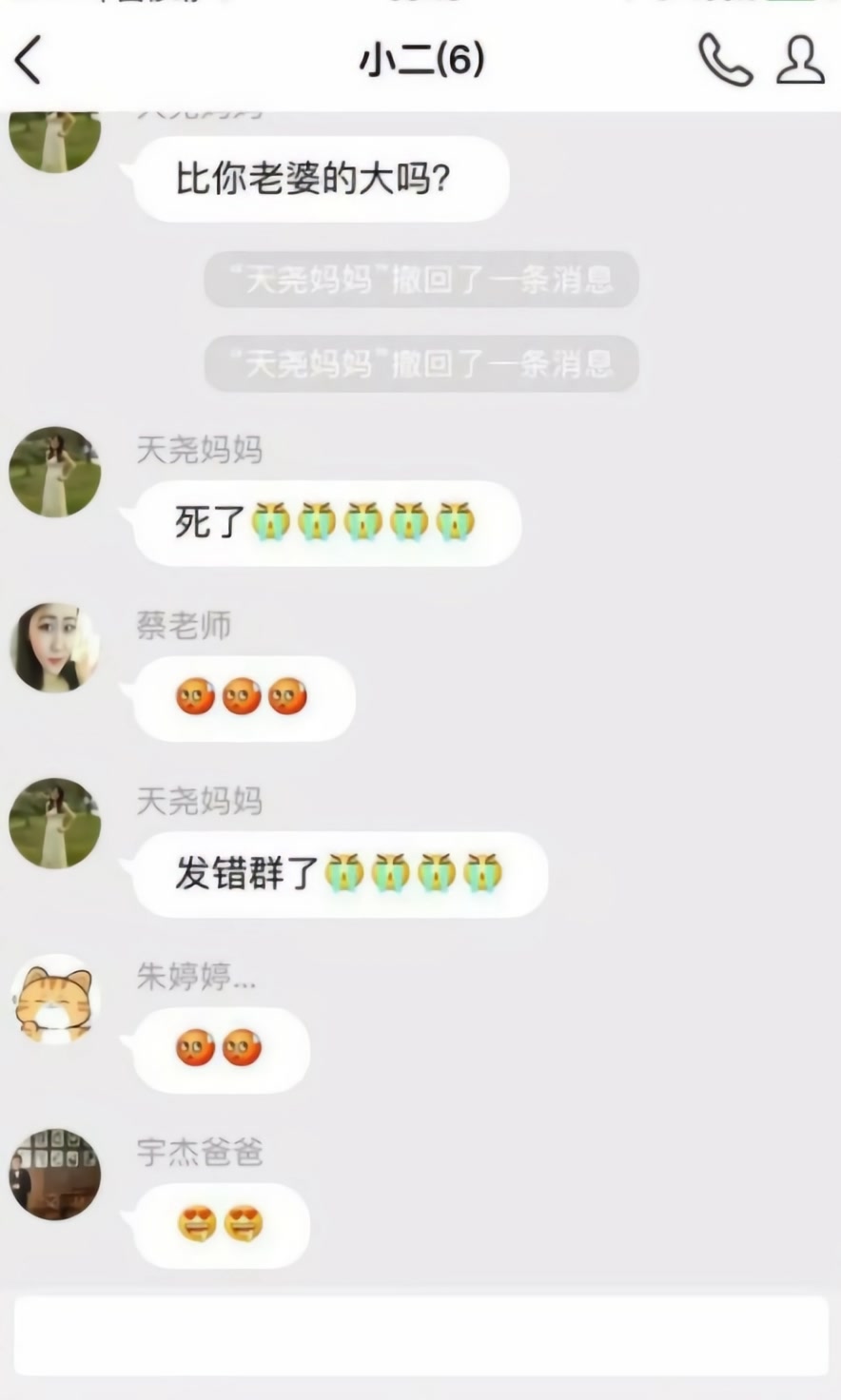Tap 朱婷婷's cartoon cat avatar
The width and height of the screenshot is (841, 1400).
[x=54, y=1000]
